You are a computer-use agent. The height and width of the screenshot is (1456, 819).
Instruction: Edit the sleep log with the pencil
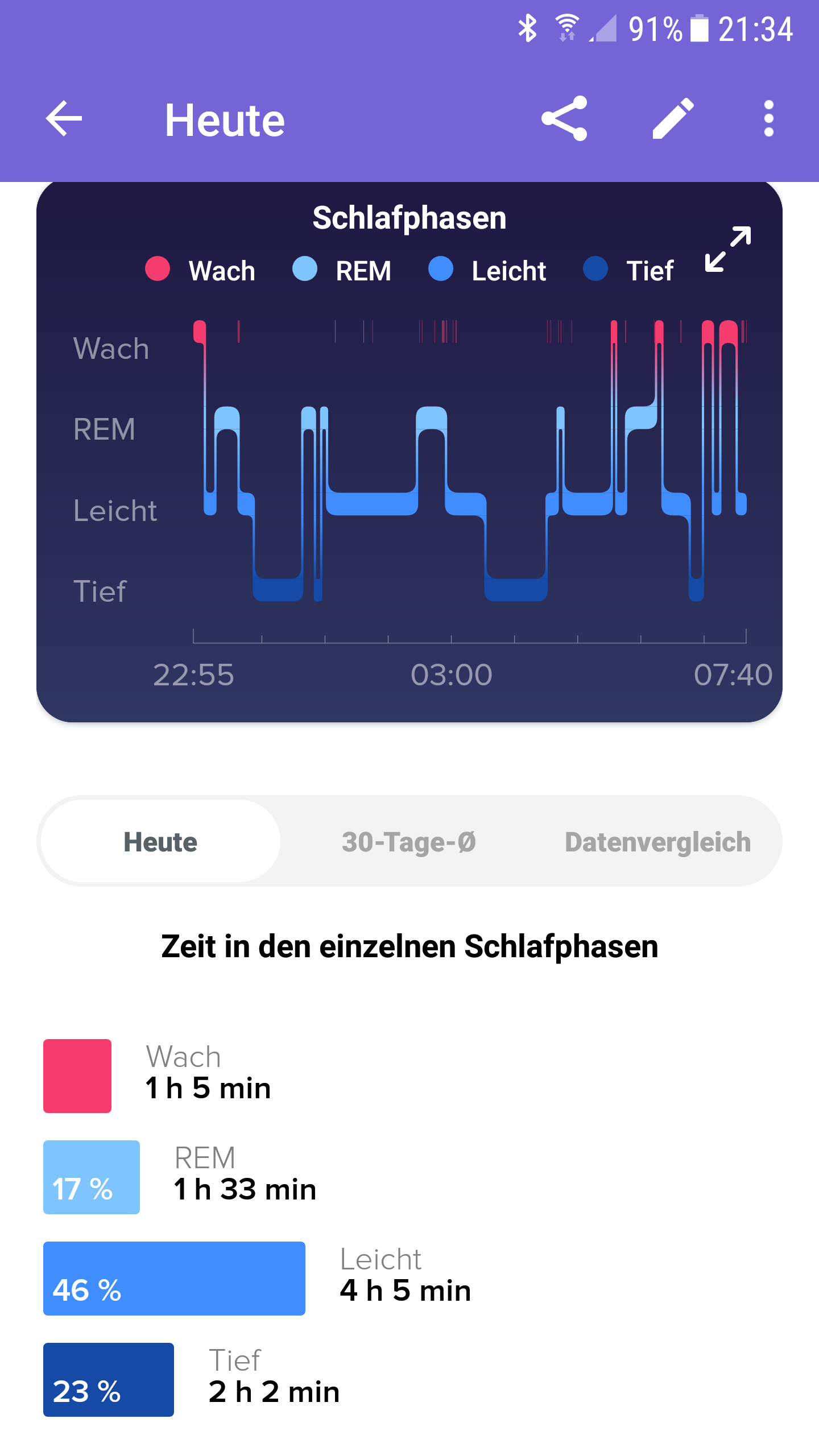coord(673,119)
